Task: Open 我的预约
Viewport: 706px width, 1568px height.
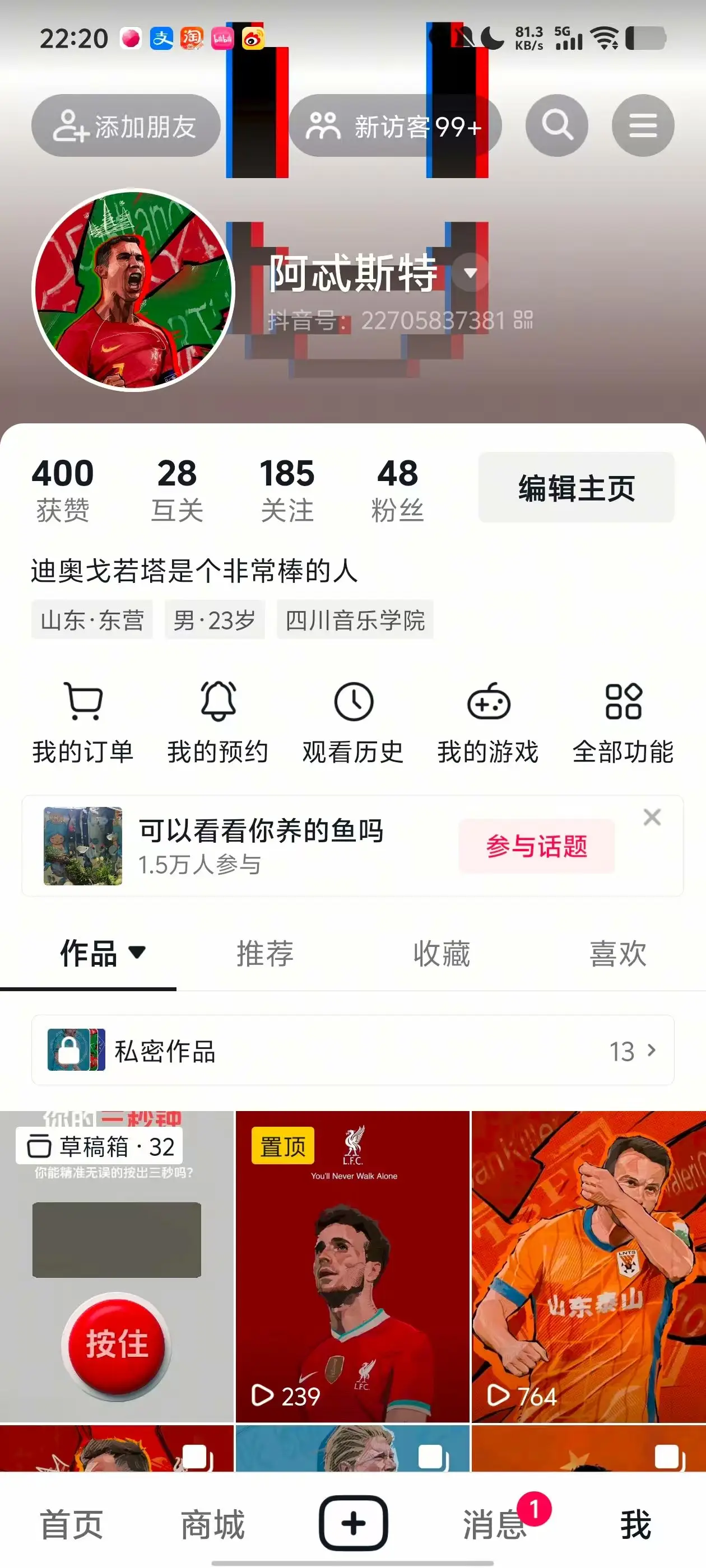Action: 218,723
